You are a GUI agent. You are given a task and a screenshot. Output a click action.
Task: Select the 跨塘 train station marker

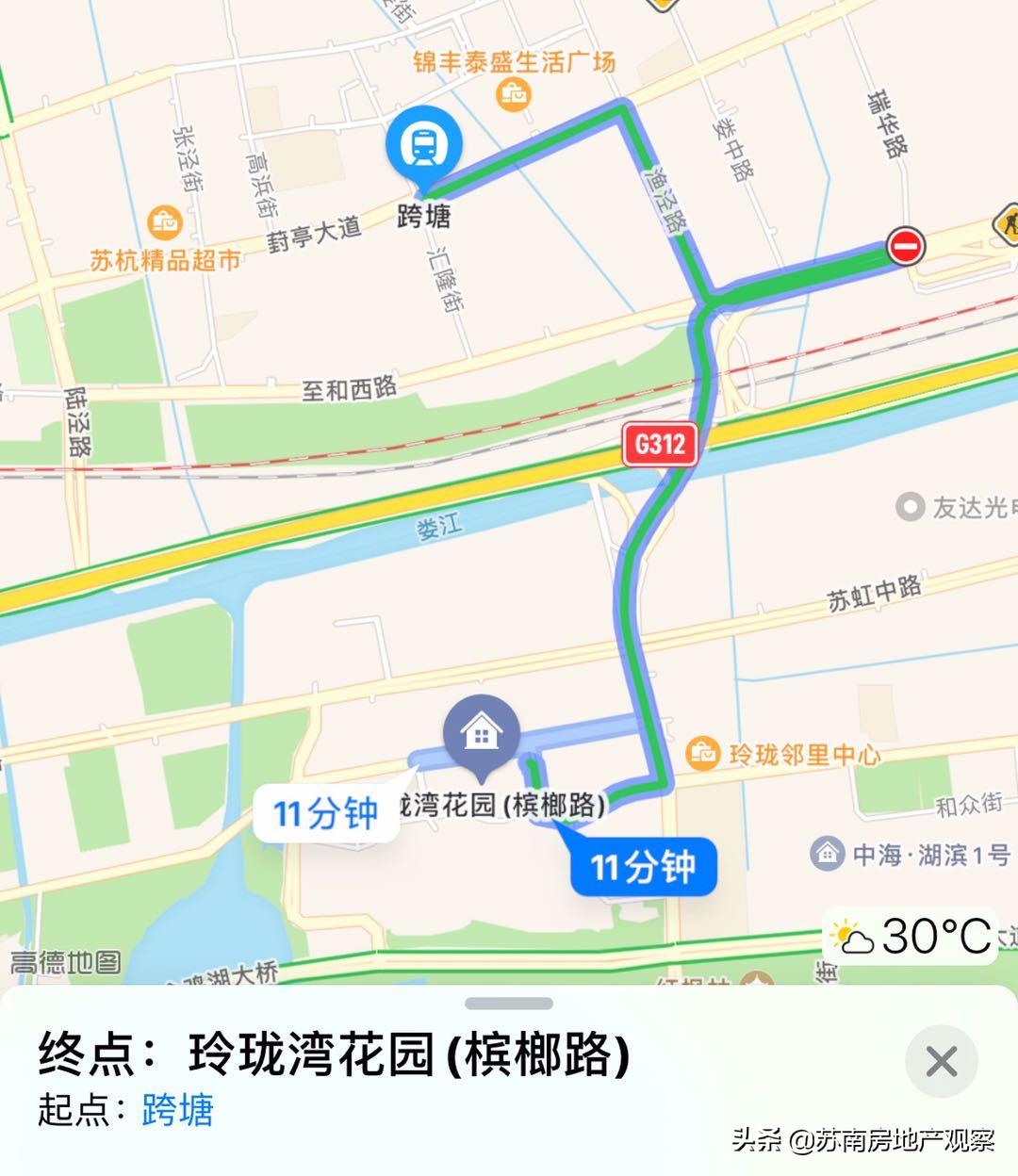pyautogui.click(x=426, y=143)
